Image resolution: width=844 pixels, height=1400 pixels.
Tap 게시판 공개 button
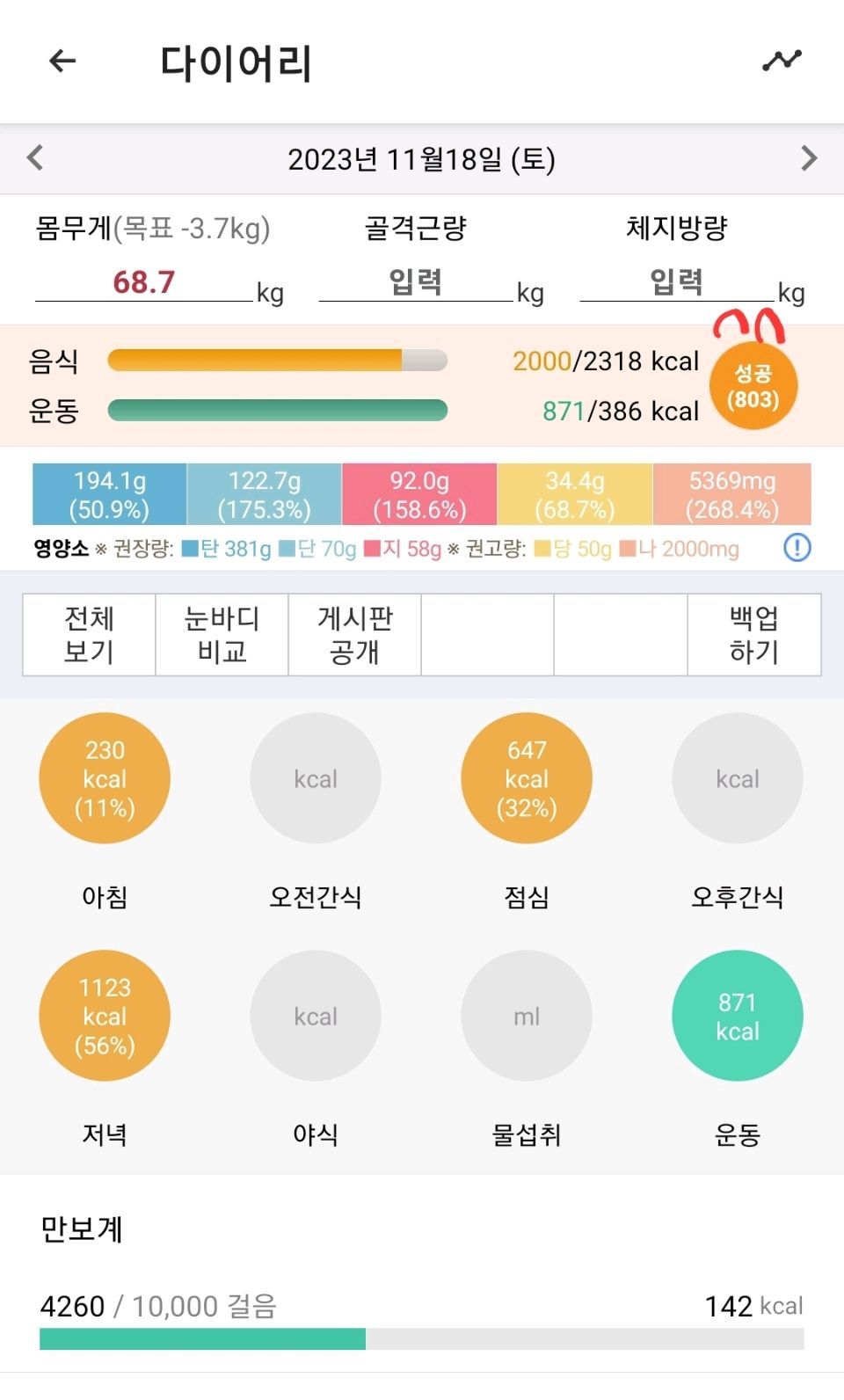click(x=354, y=635)
